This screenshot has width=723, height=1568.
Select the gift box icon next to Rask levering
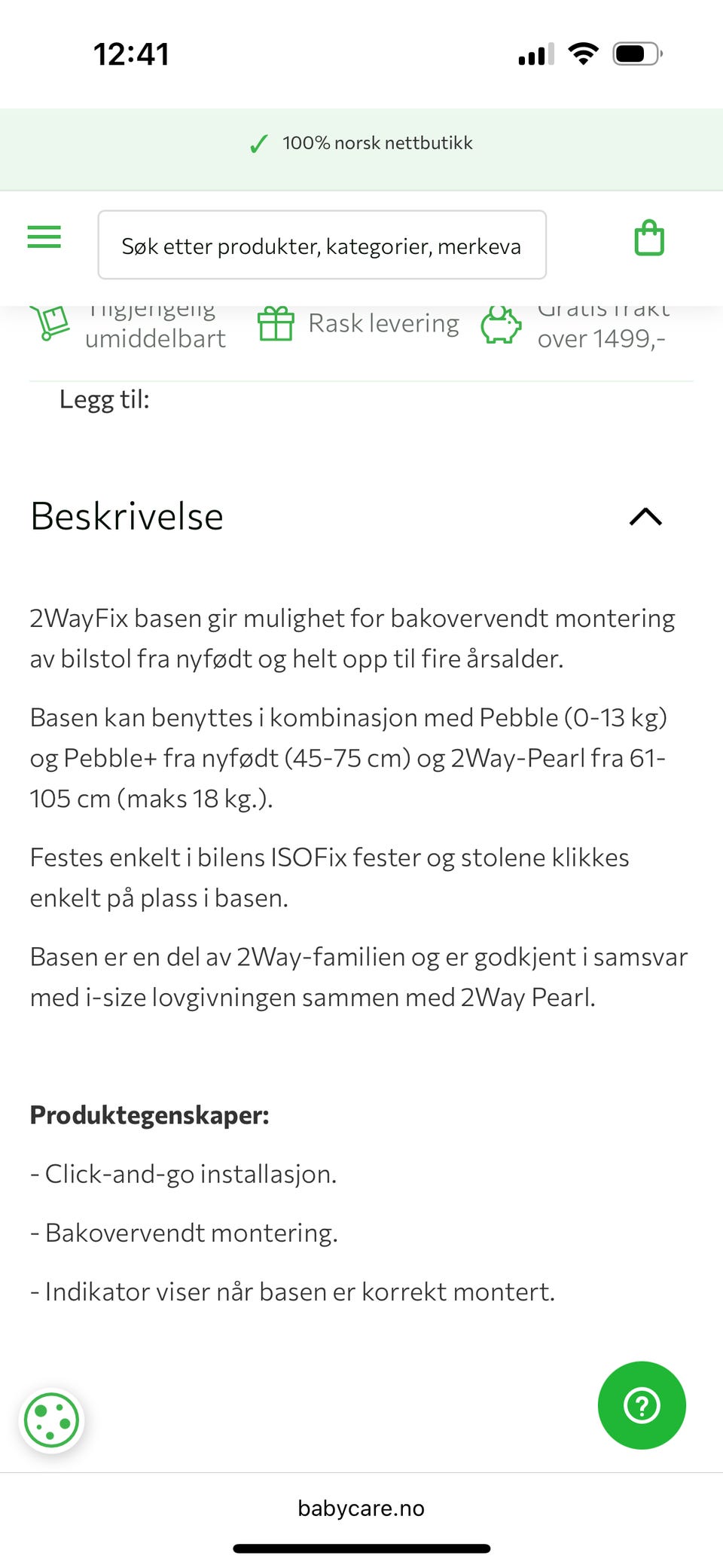(x=276, y=324)
